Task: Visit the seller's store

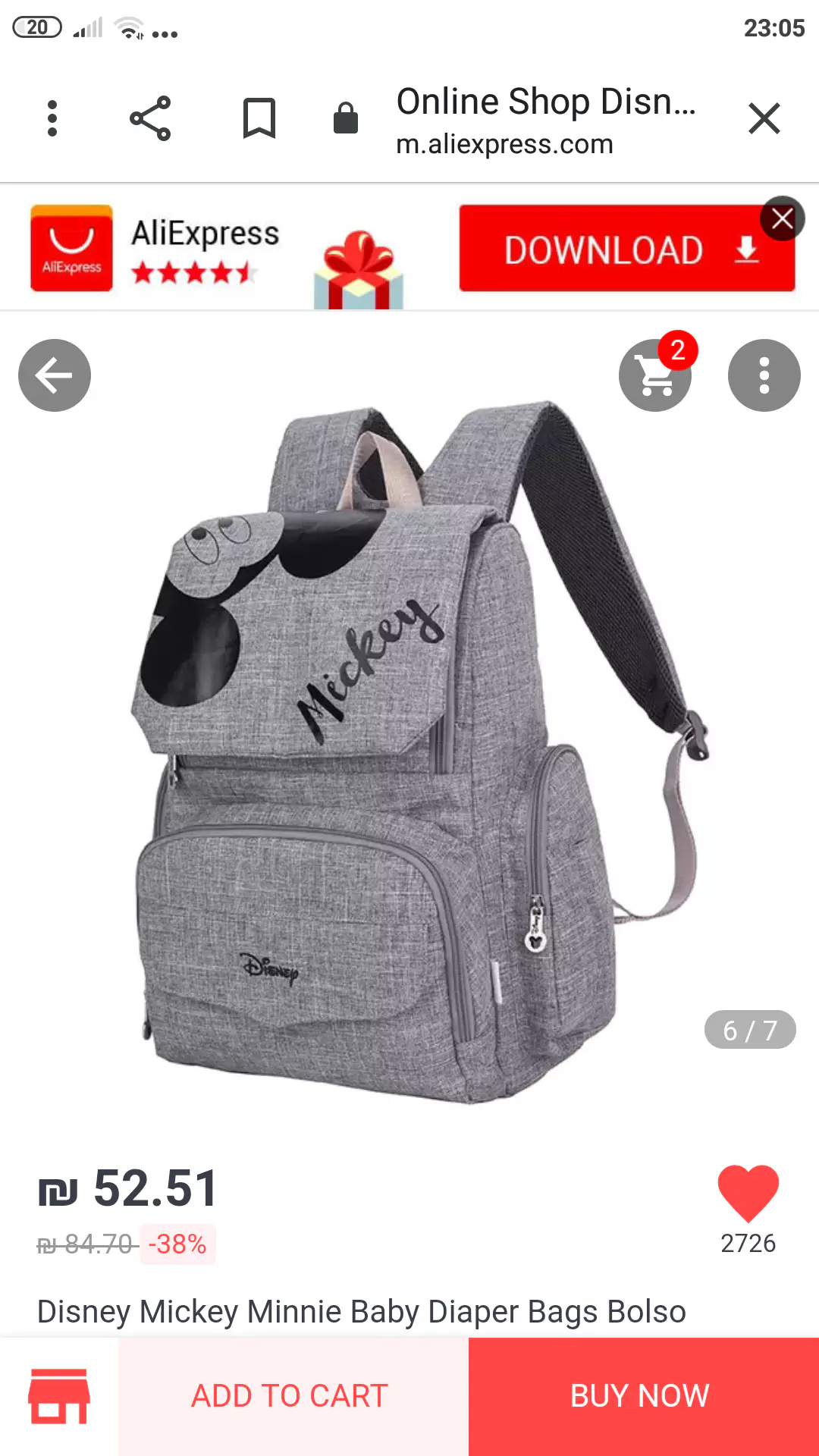Action: (x=59, y=1396)
